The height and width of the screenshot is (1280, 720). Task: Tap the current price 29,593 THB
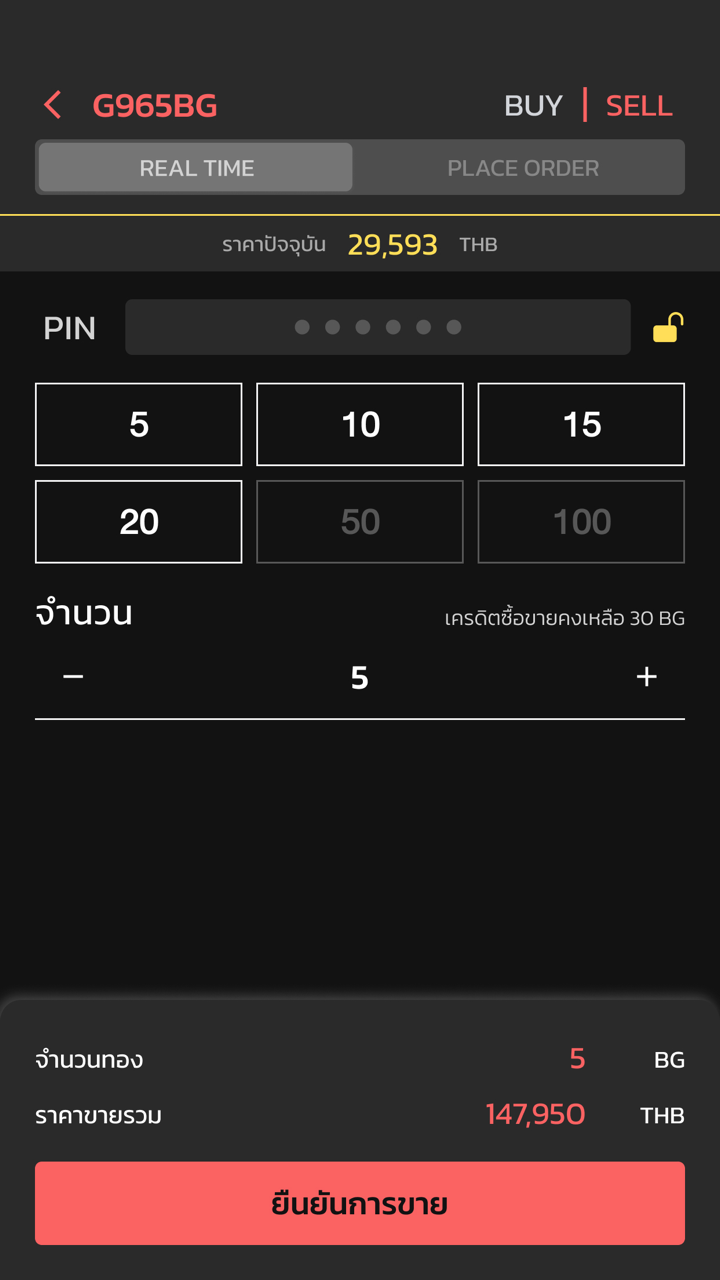click(x=392, y=244)
